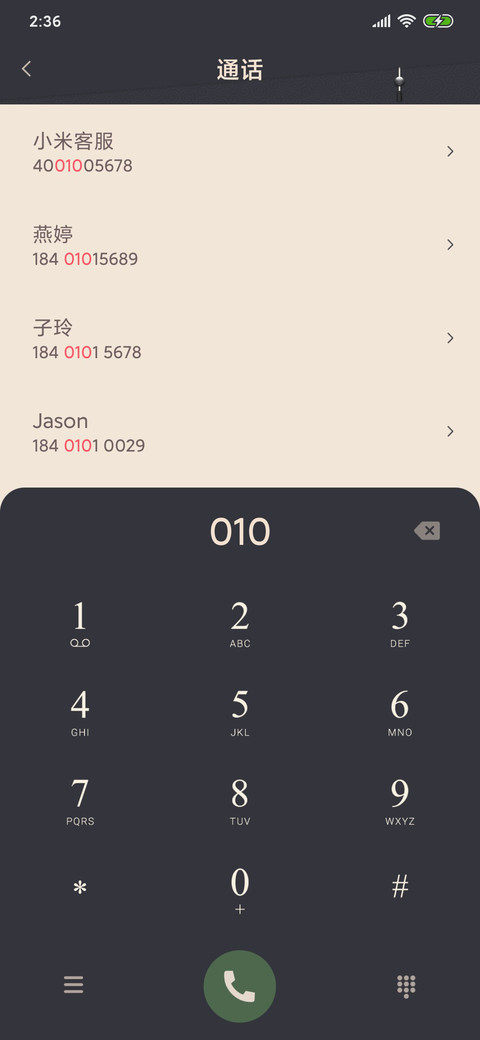Screen dimensions: 480x1040
Task: Open the 燕婷 contact entry
Action: click(x=240, y=245)
